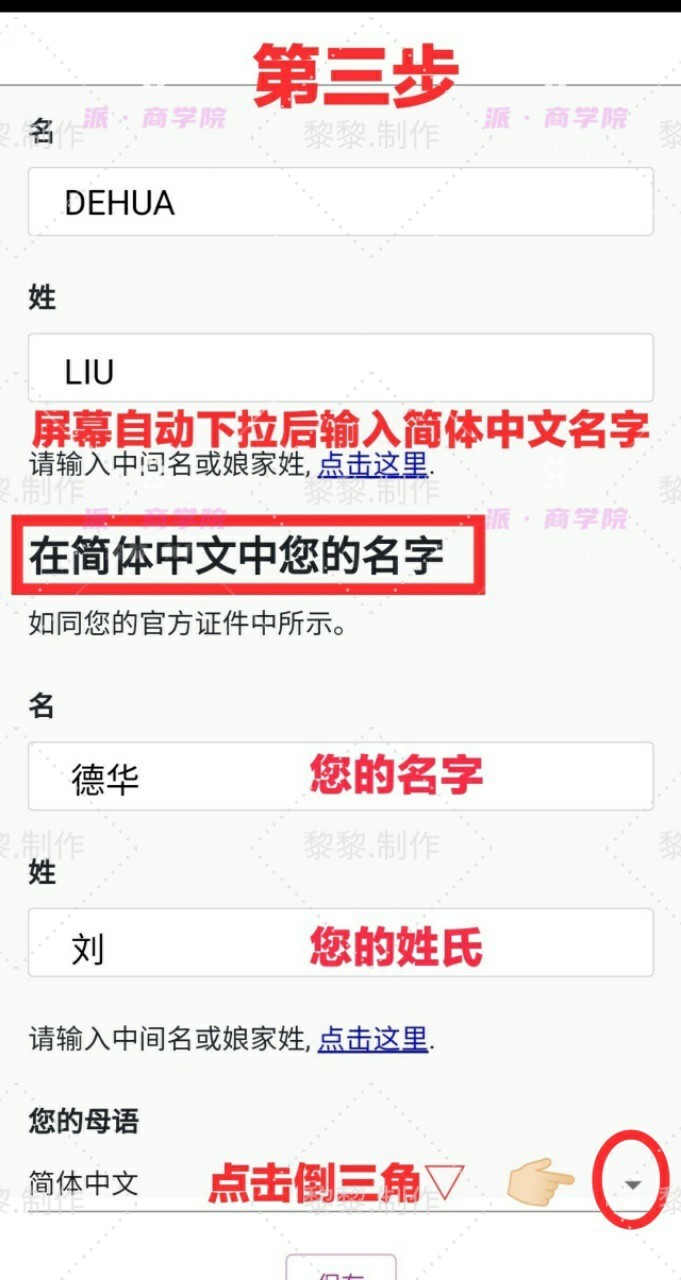Expand the 您的母语 language dropdown arrow
This screenshot has height=1280, width=681.
click(x=632, y=1184)
